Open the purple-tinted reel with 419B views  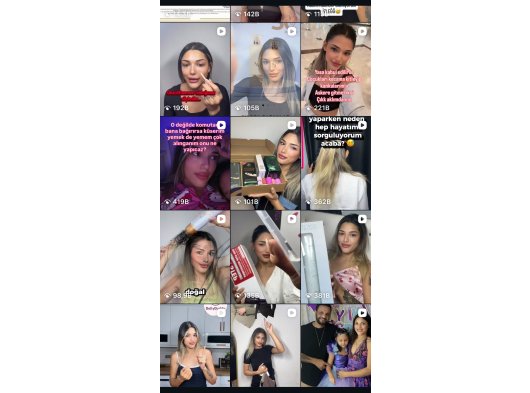coord(195,164)
